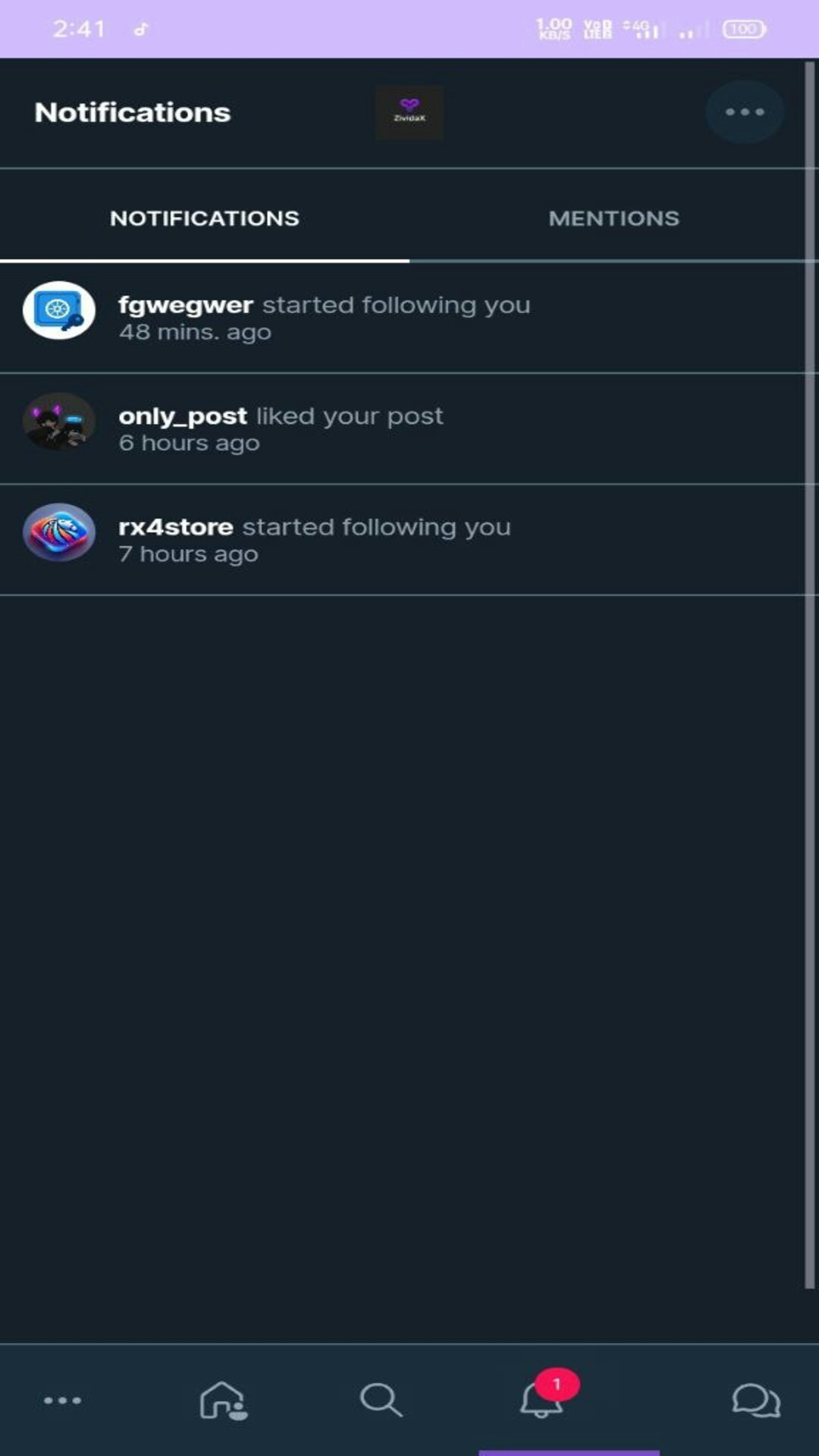Screen dimensions: 819x1456
Task: Select the Notifications tab
Action: point(204,218)
